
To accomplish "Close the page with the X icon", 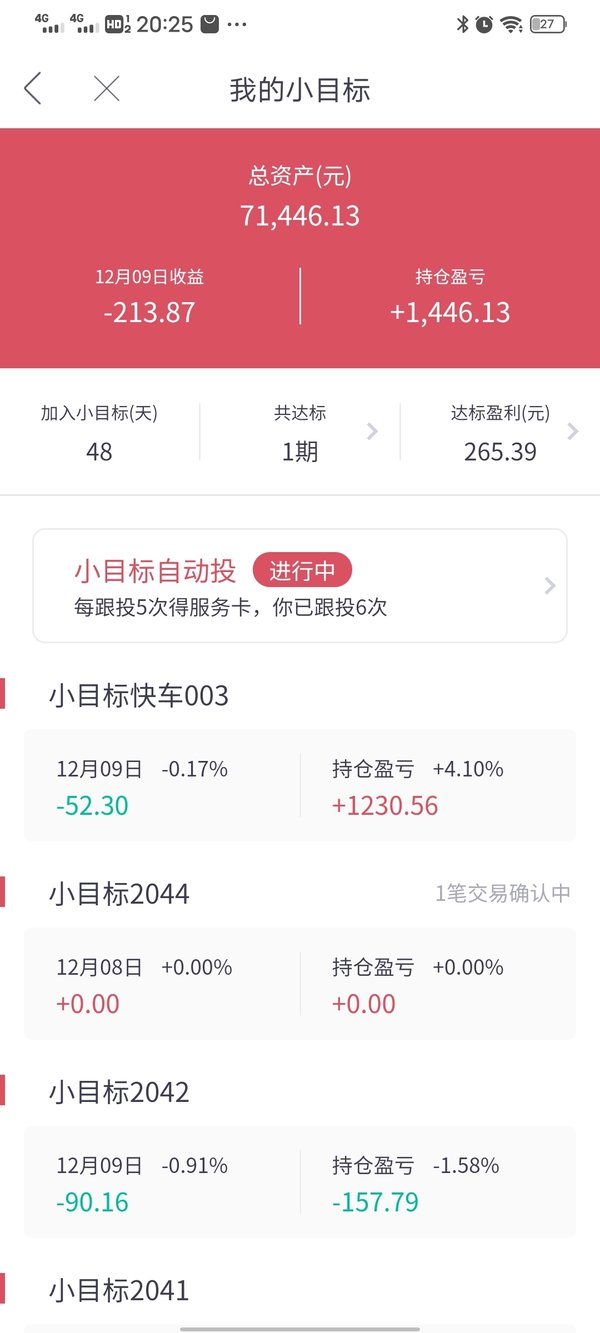I will coord(106,89).
